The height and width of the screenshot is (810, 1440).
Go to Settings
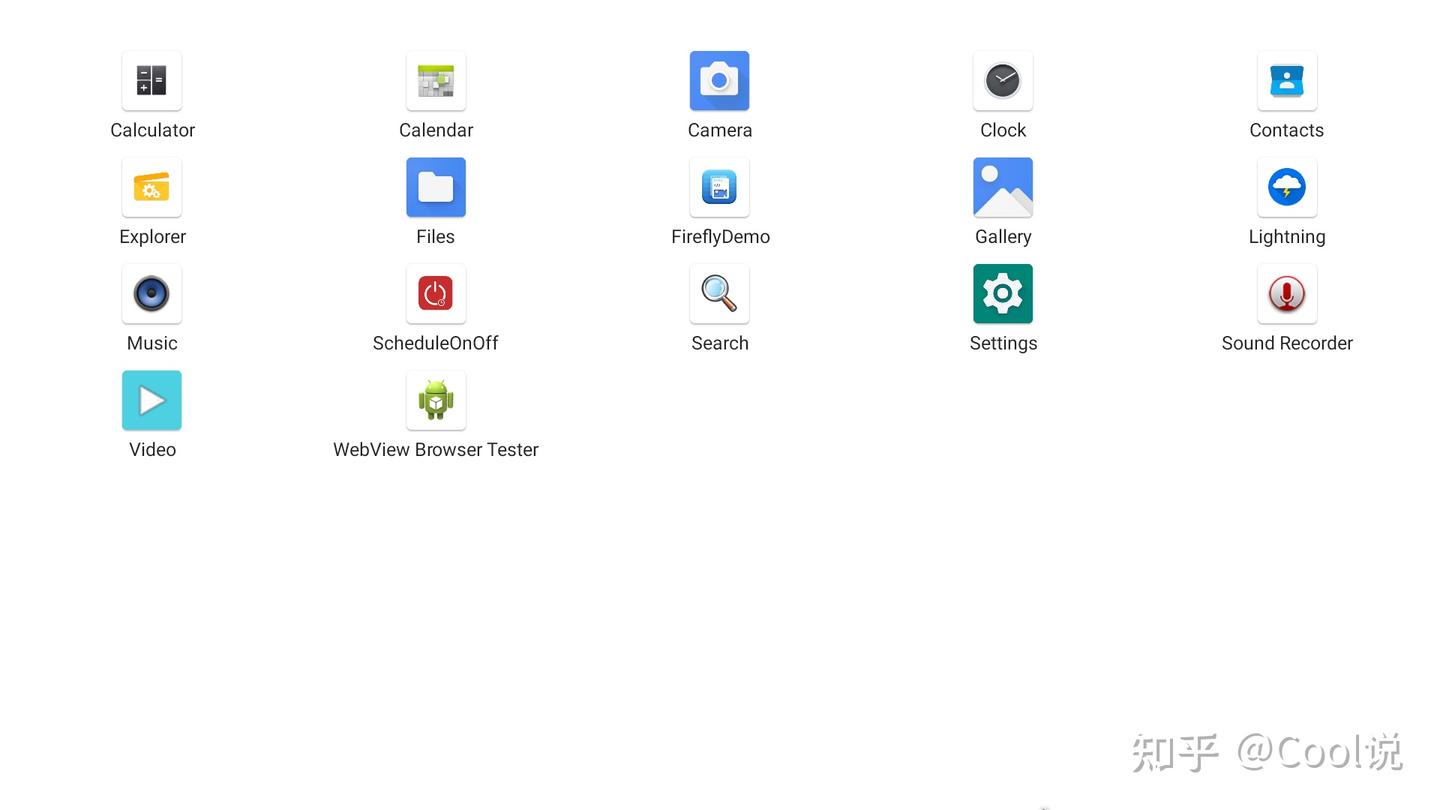[1003, 294]
